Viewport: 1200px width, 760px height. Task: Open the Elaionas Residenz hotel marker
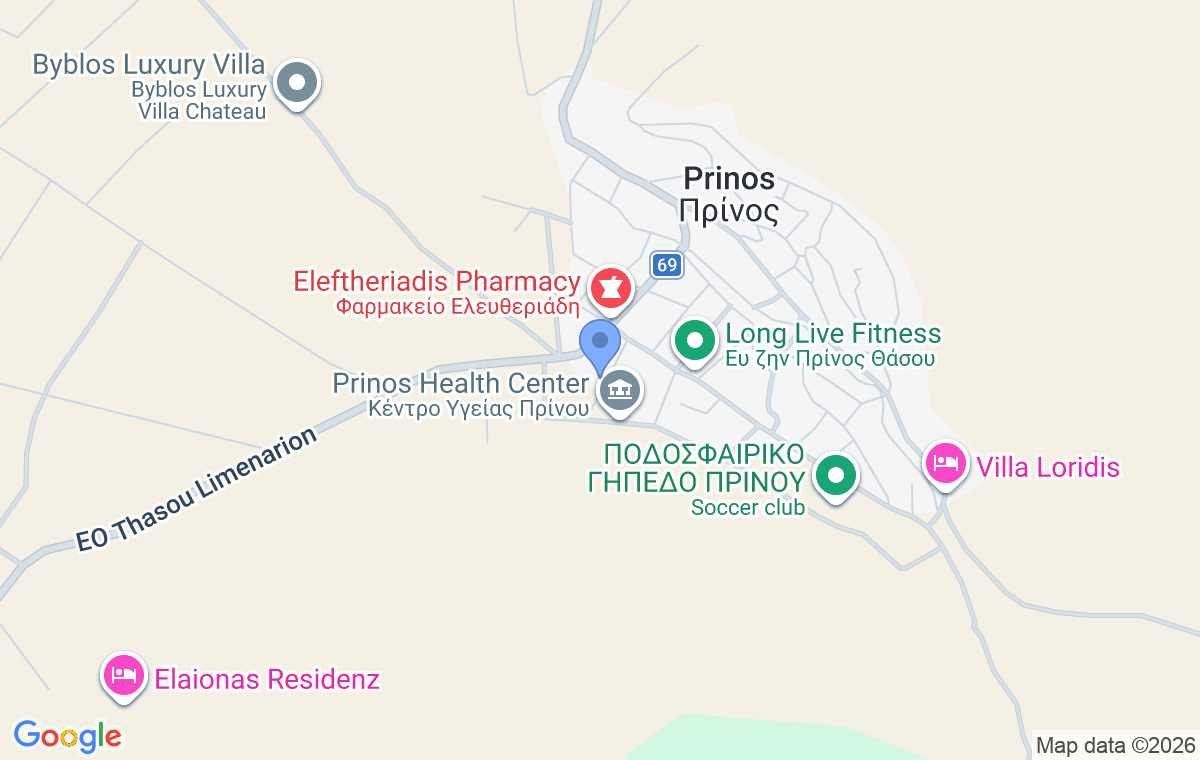pyautogui.click(x=124, y=677)
